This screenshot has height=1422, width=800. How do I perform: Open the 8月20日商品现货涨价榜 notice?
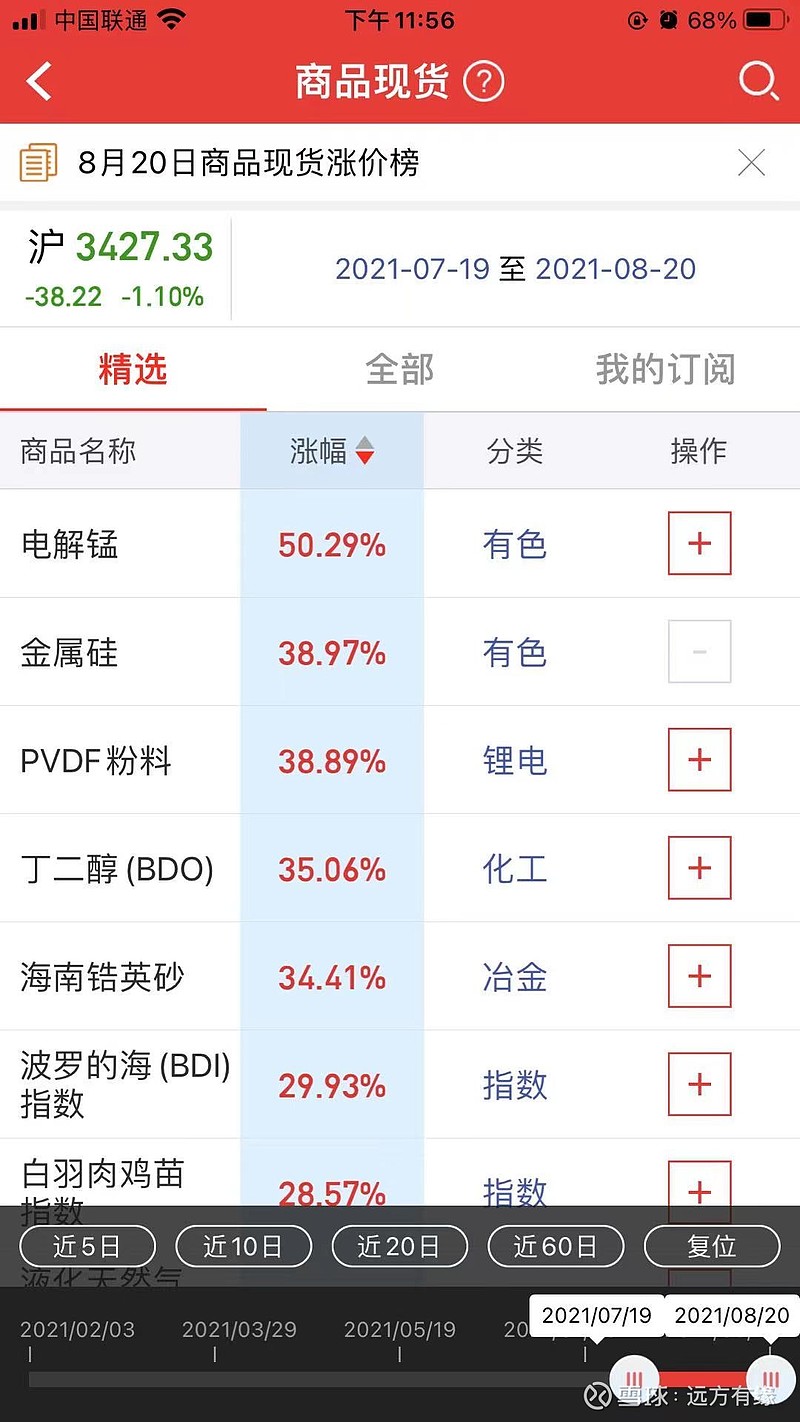point(250,163)
